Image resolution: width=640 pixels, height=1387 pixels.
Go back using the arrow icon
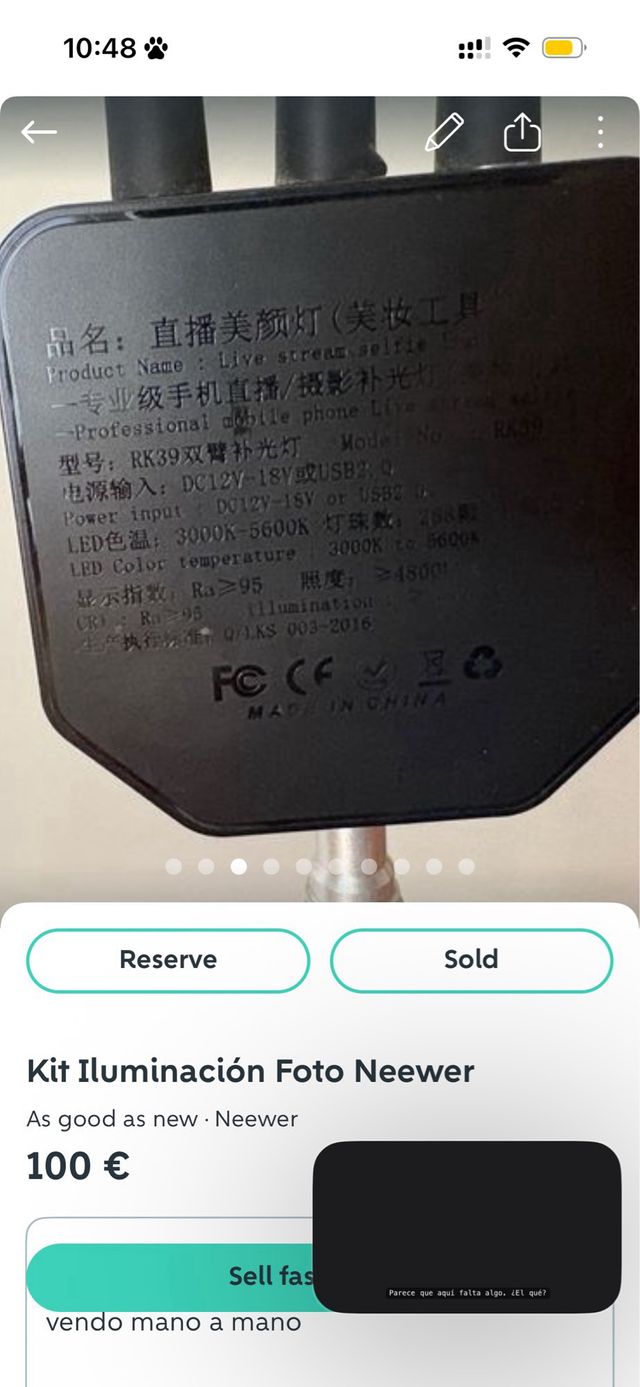[x=39, y=132]
